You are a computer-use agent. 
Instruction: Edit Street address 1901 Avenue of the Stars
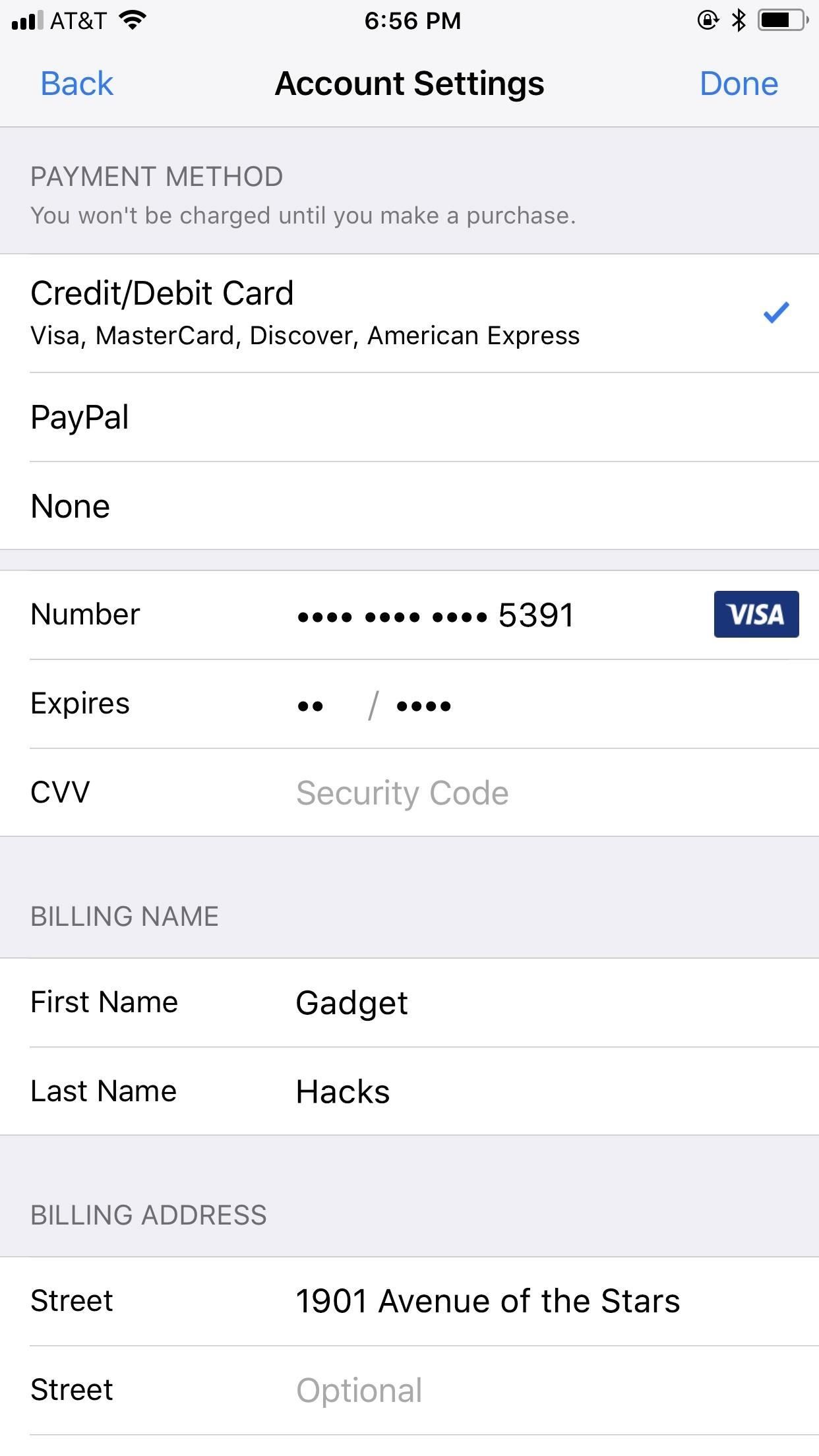coord(487,1302)
